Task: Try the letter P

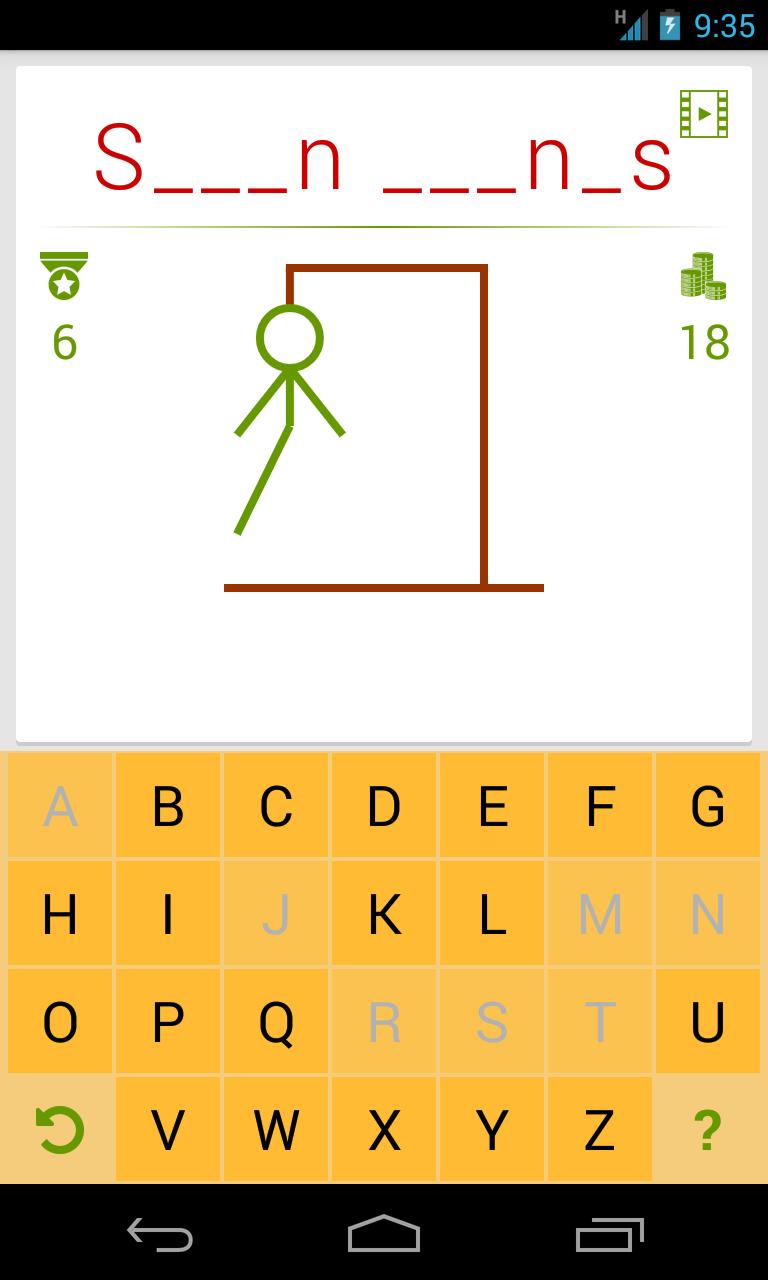Action: click(x=167, y=1021)
